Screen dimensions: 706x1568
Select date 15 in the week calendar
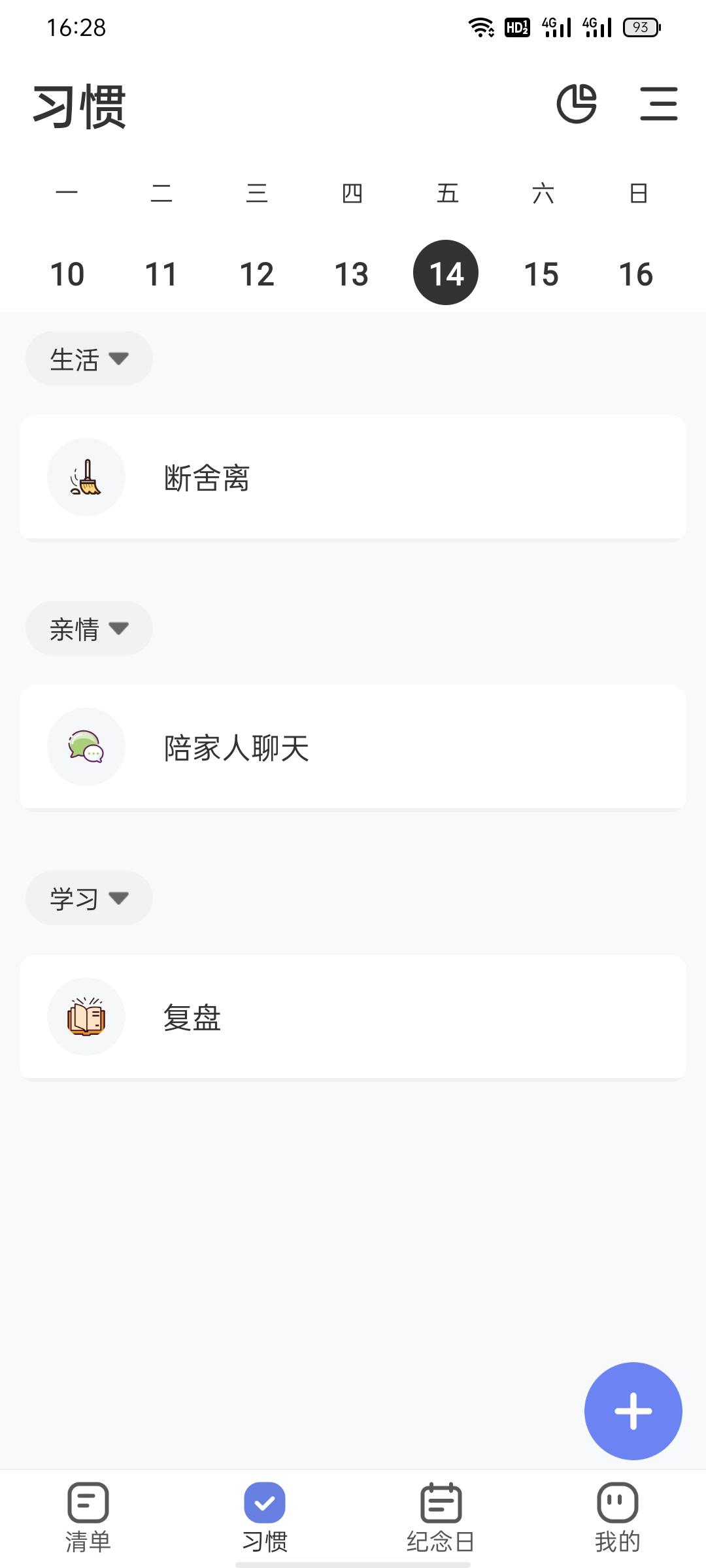[541, 274]
